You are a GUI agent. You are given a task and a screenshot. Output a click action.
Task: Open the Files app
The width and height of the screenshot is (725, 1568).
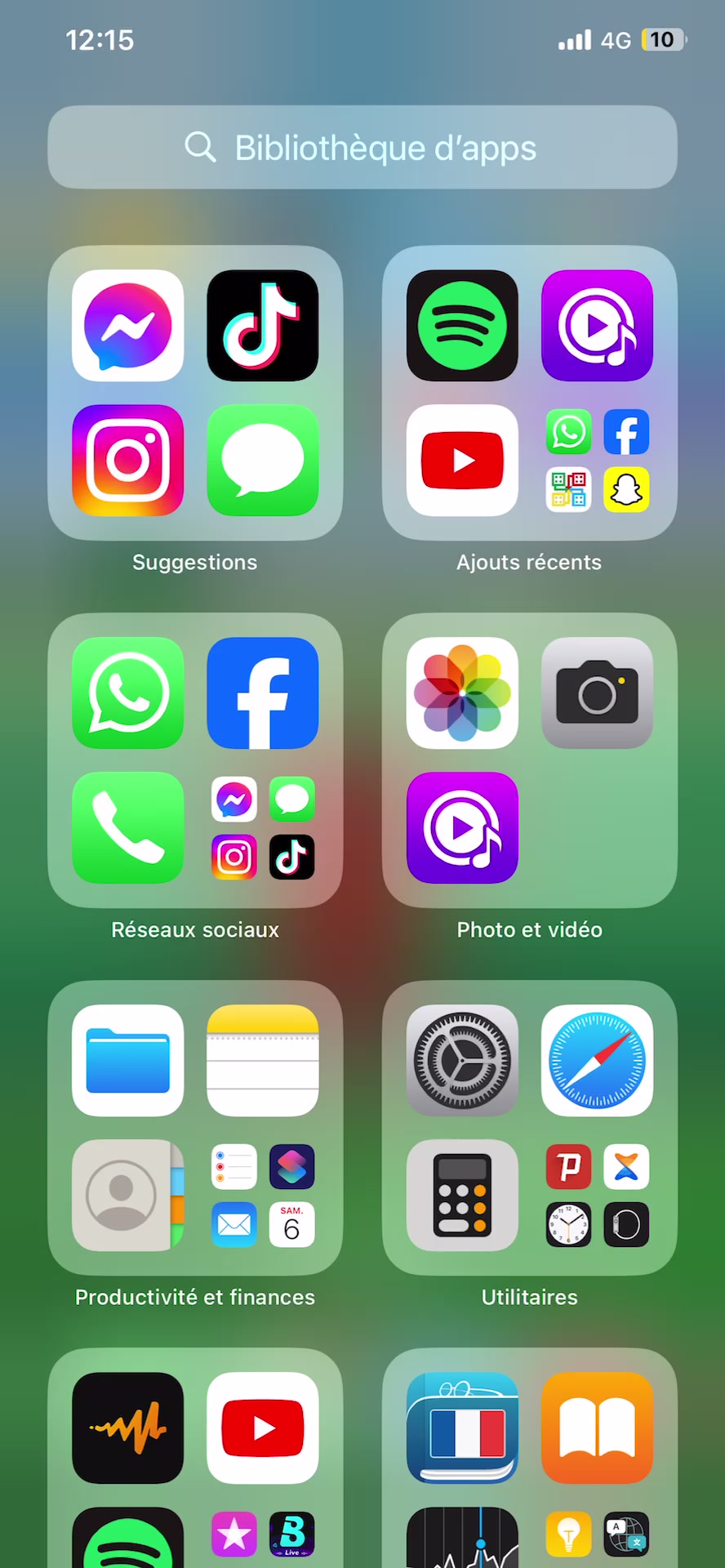point(128,1060)
